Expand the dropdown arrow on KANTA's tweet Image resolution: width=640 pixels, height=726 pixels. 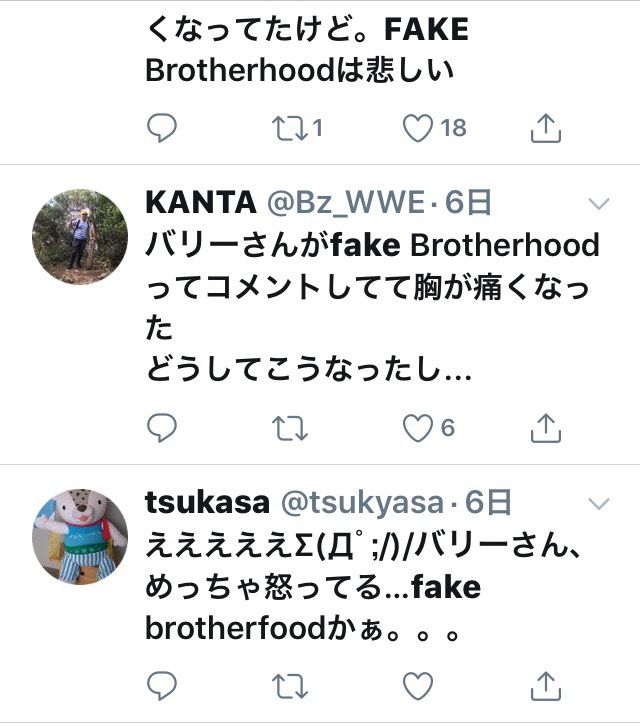(x=598, y=204)
